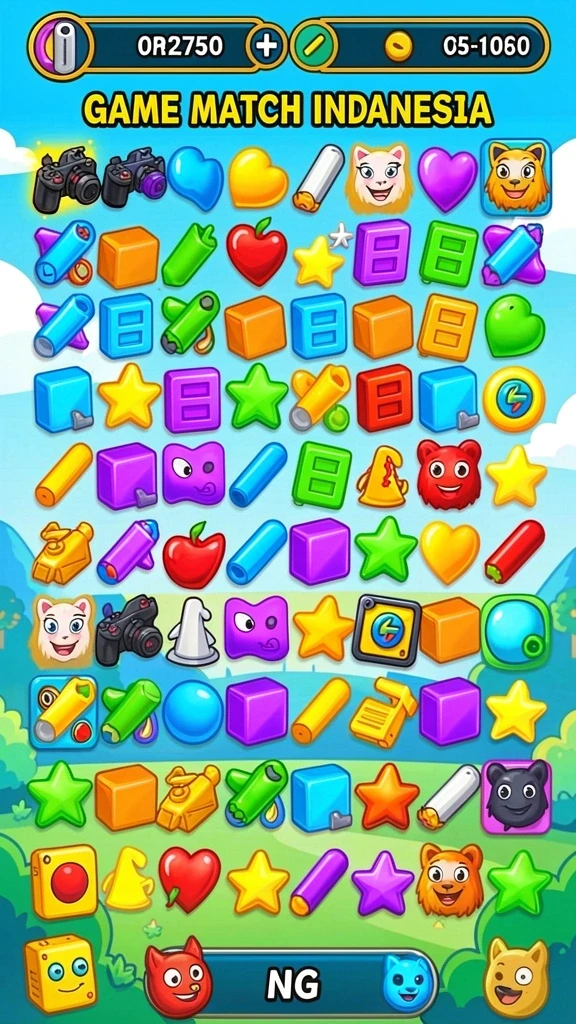
Task: Tap the red bear face tile
Action: (x=449, y=473)
